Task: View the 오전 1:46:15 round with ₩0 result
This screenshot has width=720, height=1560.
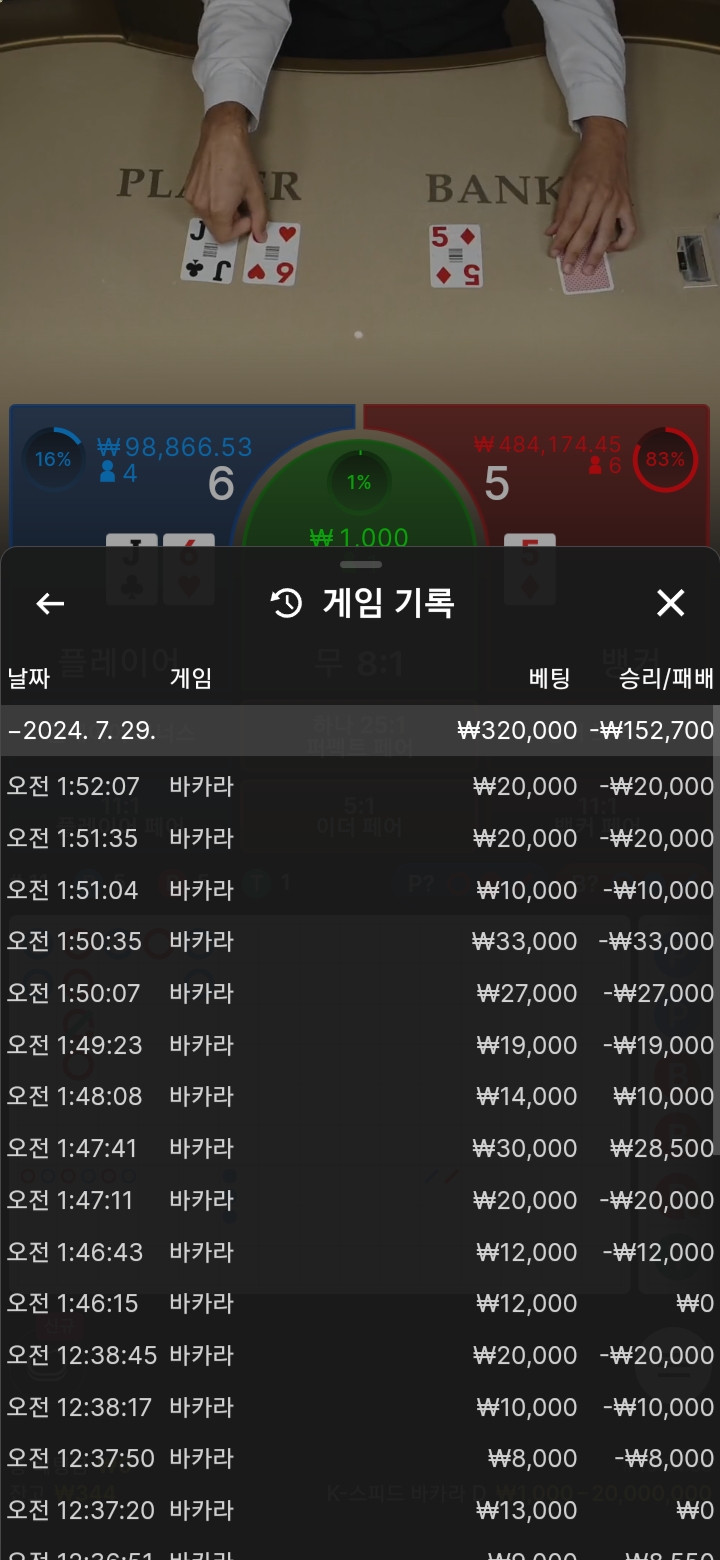Action: [x=360, y=1303]
